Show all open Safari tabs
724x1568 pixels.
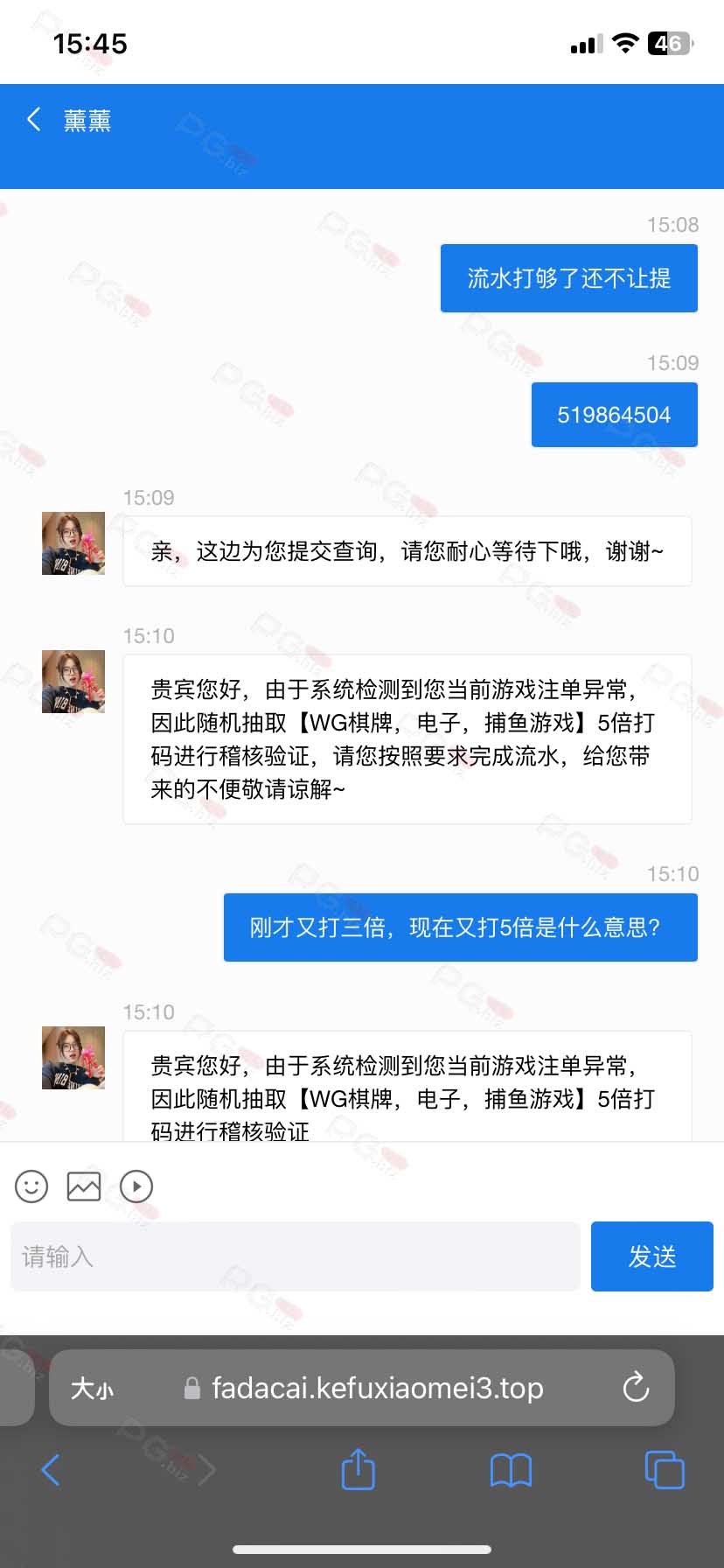tap(665, 1469)
